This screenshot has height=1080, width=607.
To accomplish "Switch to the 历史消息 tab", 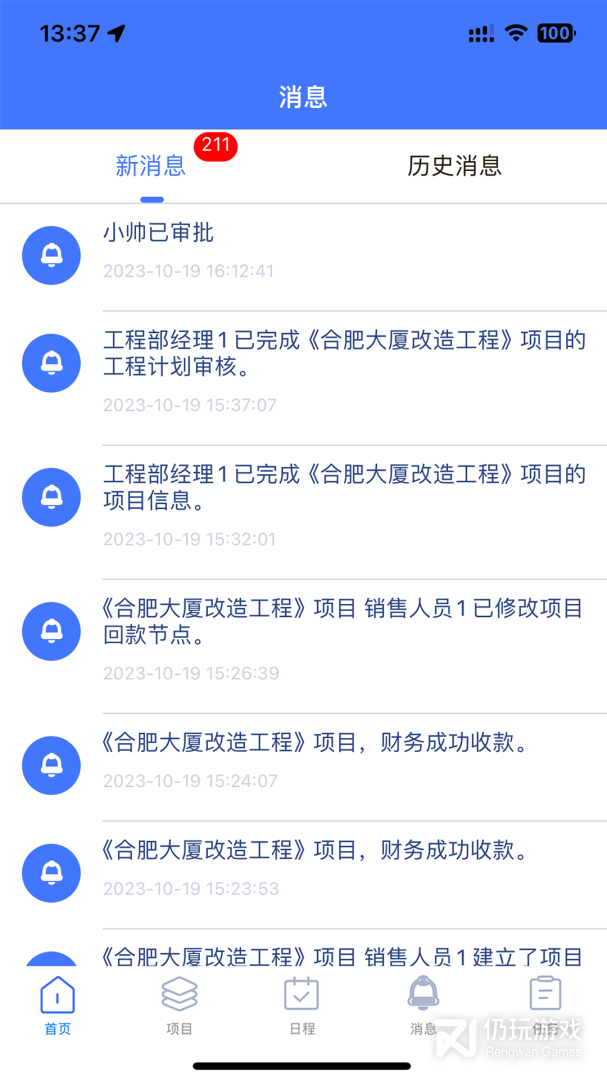I will point(454,166).
